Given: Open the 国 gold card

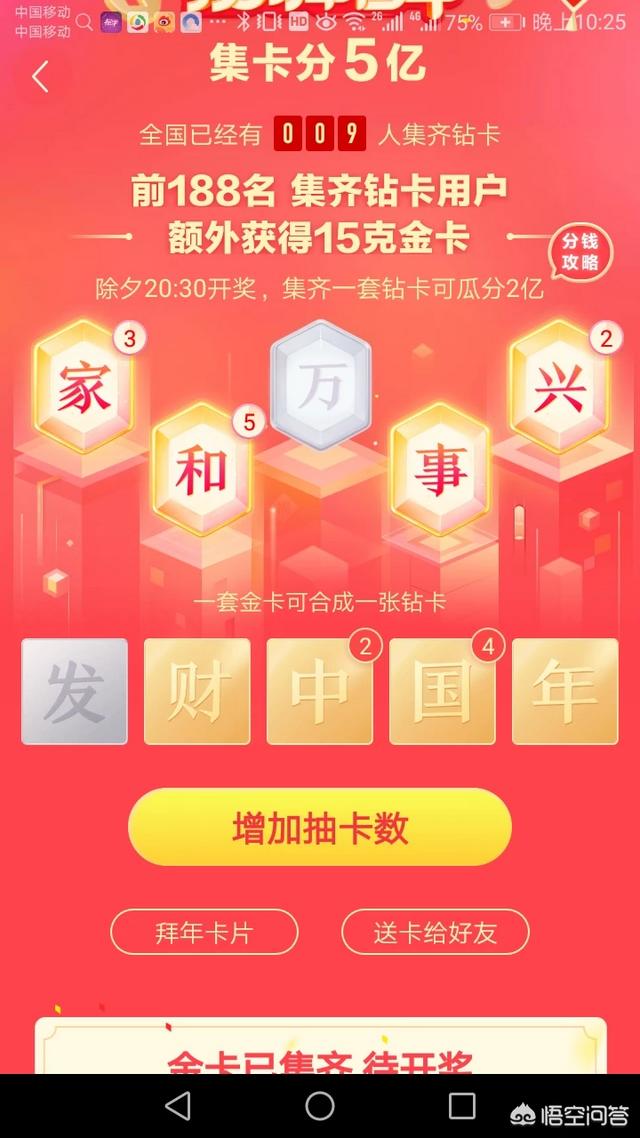Looking at the screenshot, I should coord(442,692).
